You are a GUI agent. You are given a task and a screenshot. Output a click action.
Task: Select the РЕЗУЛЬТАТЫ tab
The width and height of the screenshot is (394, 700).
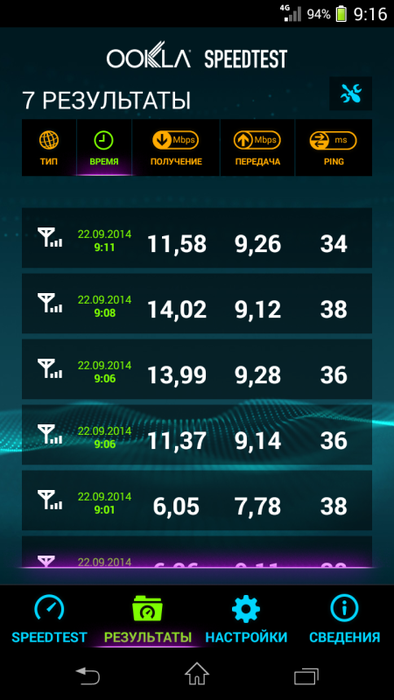point(148,618)
